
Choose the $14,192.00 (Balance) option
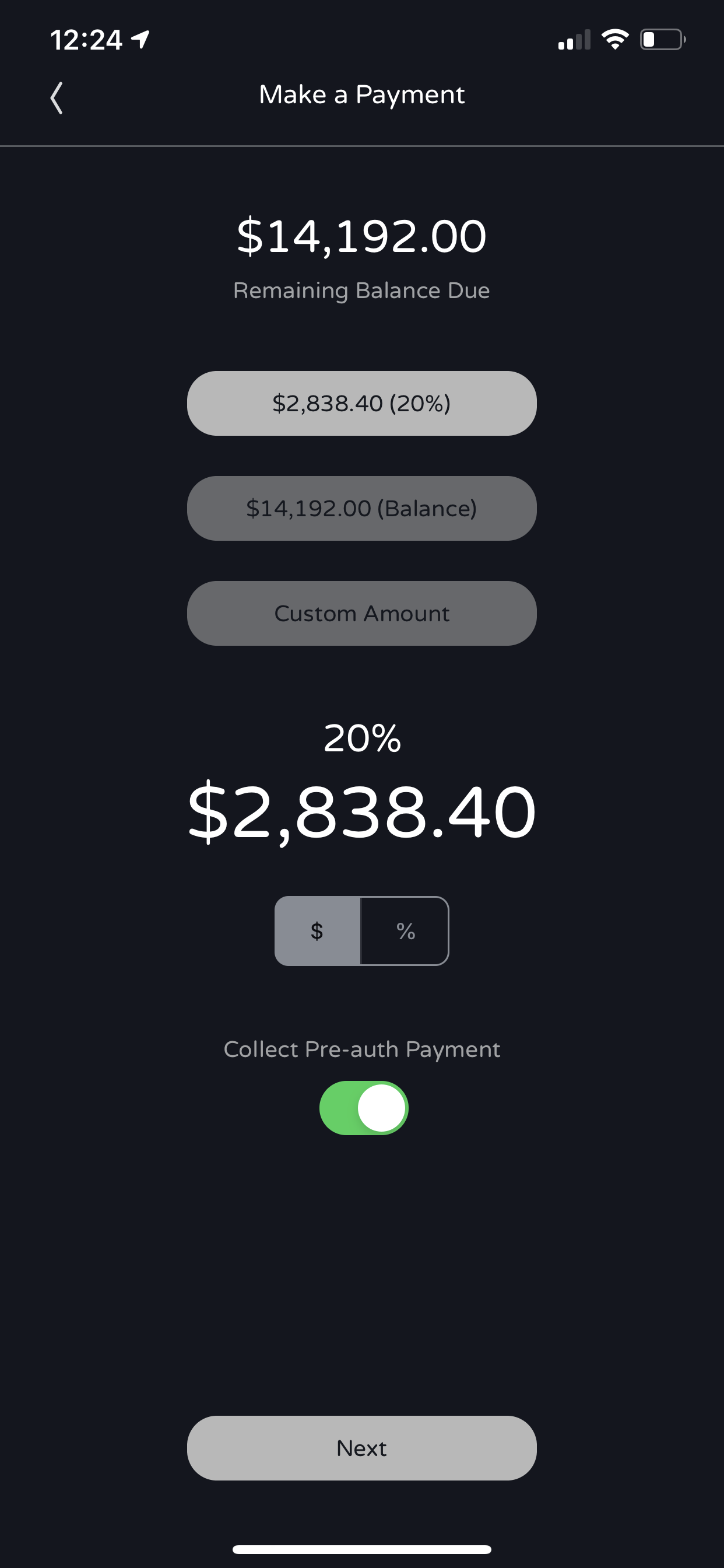click(361, 508)
